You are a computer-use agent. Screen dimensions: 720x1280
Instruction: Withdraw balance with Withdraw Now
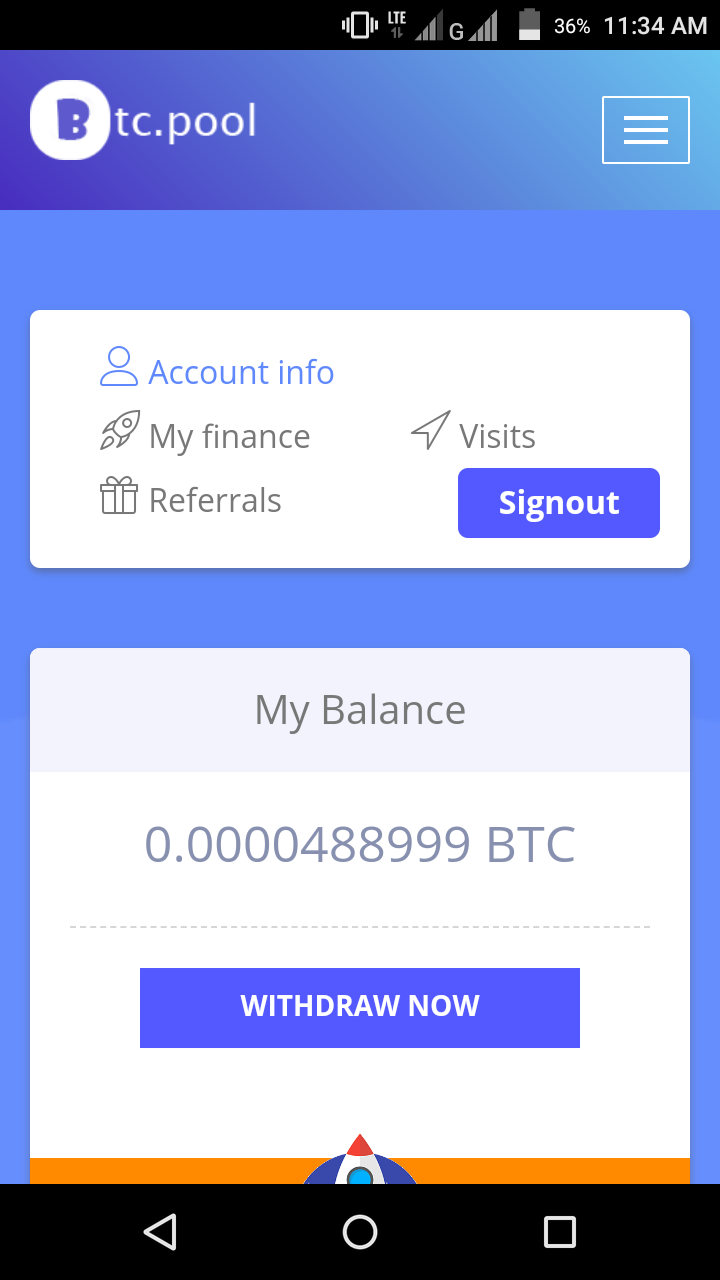pyautogui.click(x=360, y=1007)
